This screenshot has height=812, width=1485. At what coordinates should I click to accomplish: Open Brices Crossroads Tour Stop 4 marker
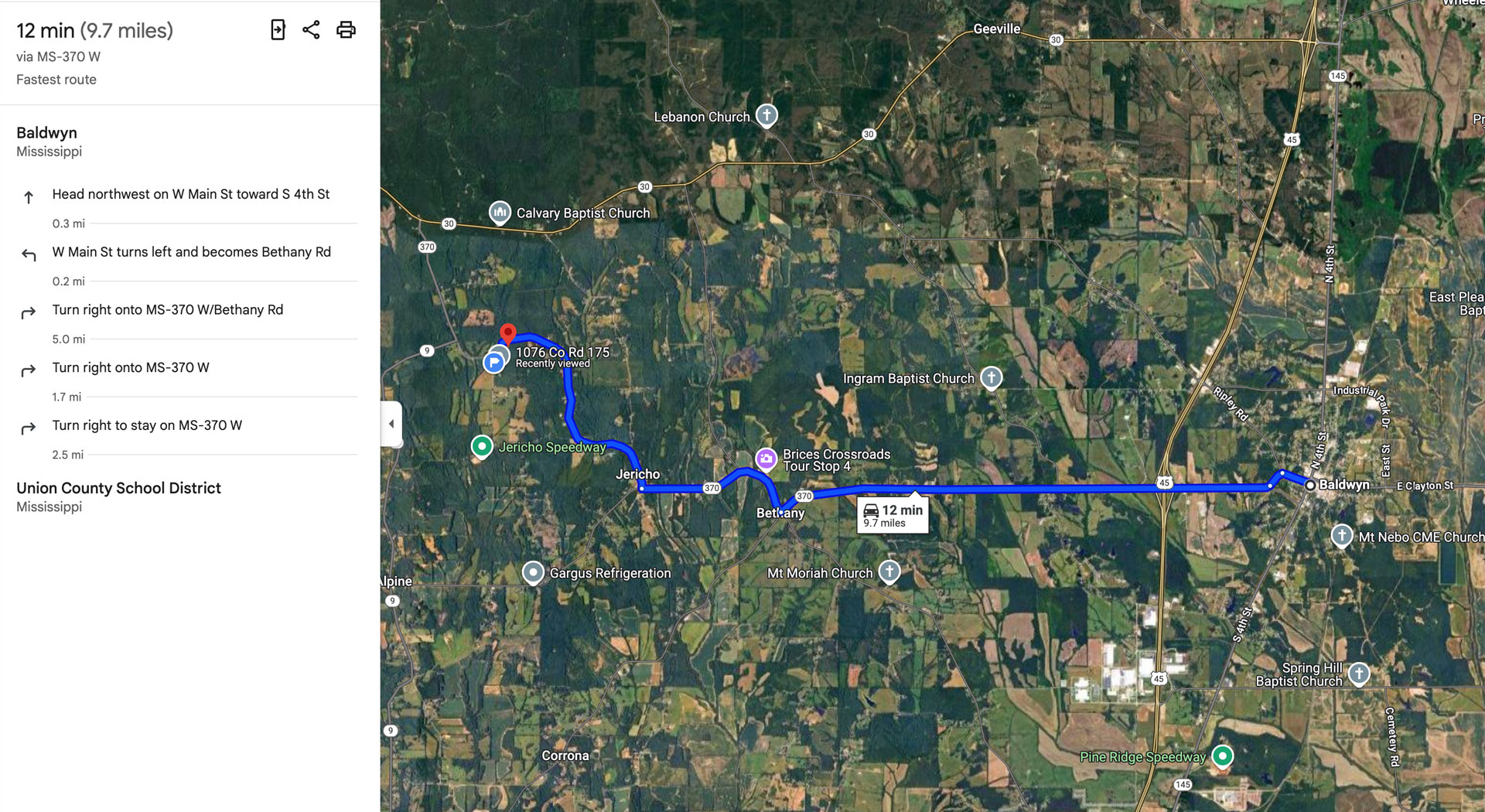pos(766,459)
